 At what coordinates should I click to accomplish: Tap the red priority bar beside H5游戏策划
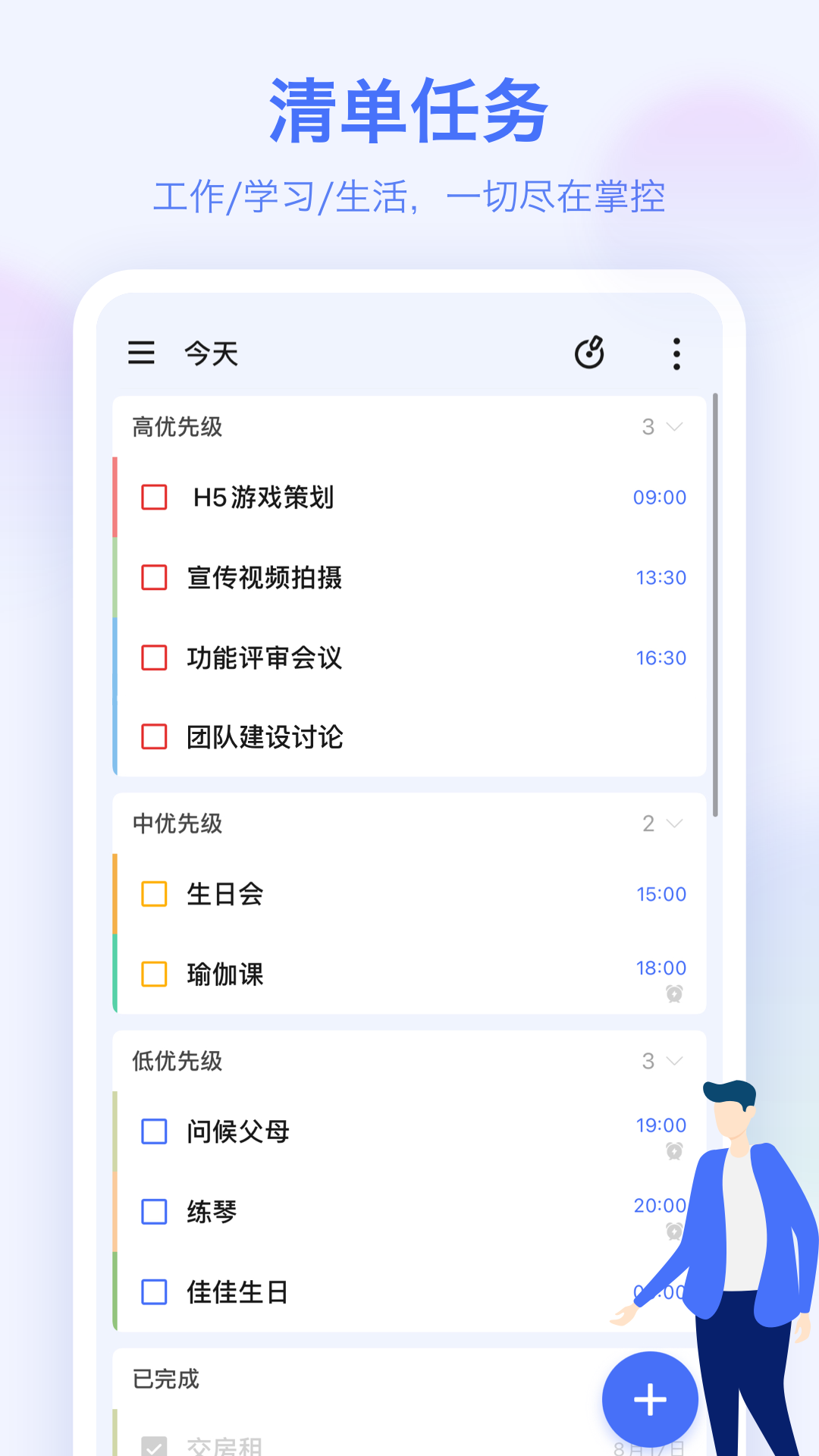115,497
